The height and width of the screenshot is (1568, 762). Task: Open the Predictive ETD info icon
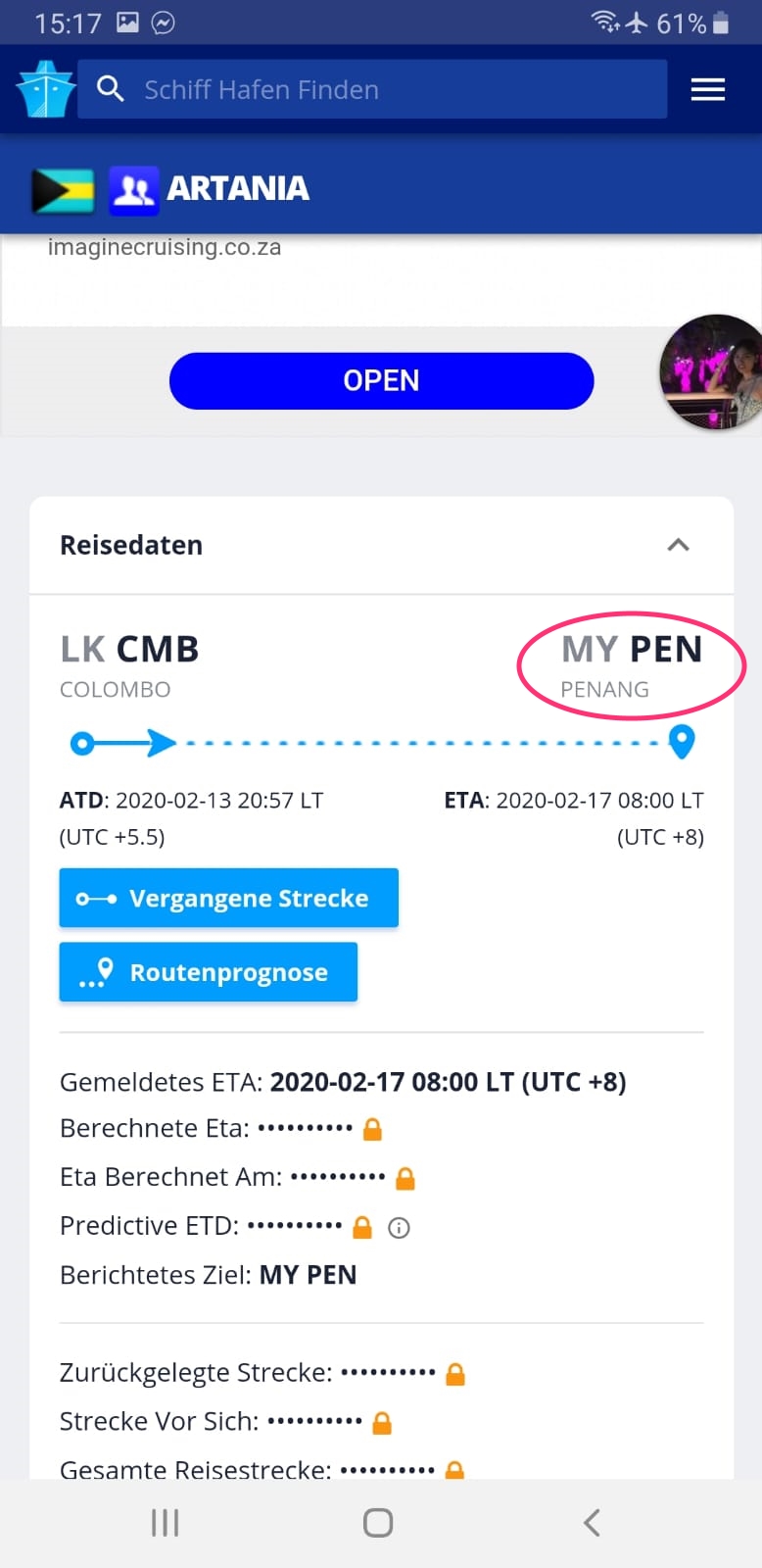[x=399, y=1227]
